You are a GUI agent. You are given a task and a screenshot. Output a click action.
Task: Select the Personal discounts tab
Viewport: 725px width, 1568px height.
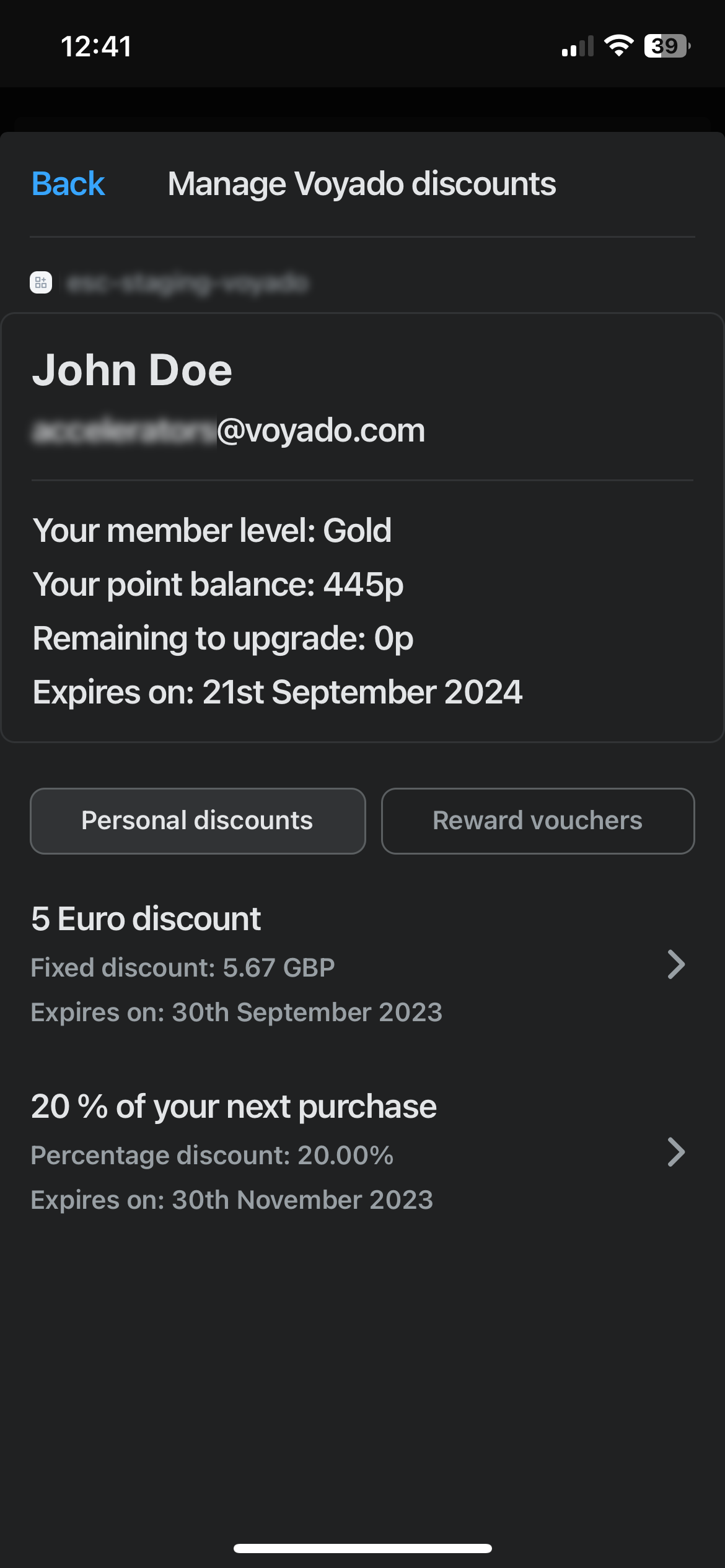[197, 821]
